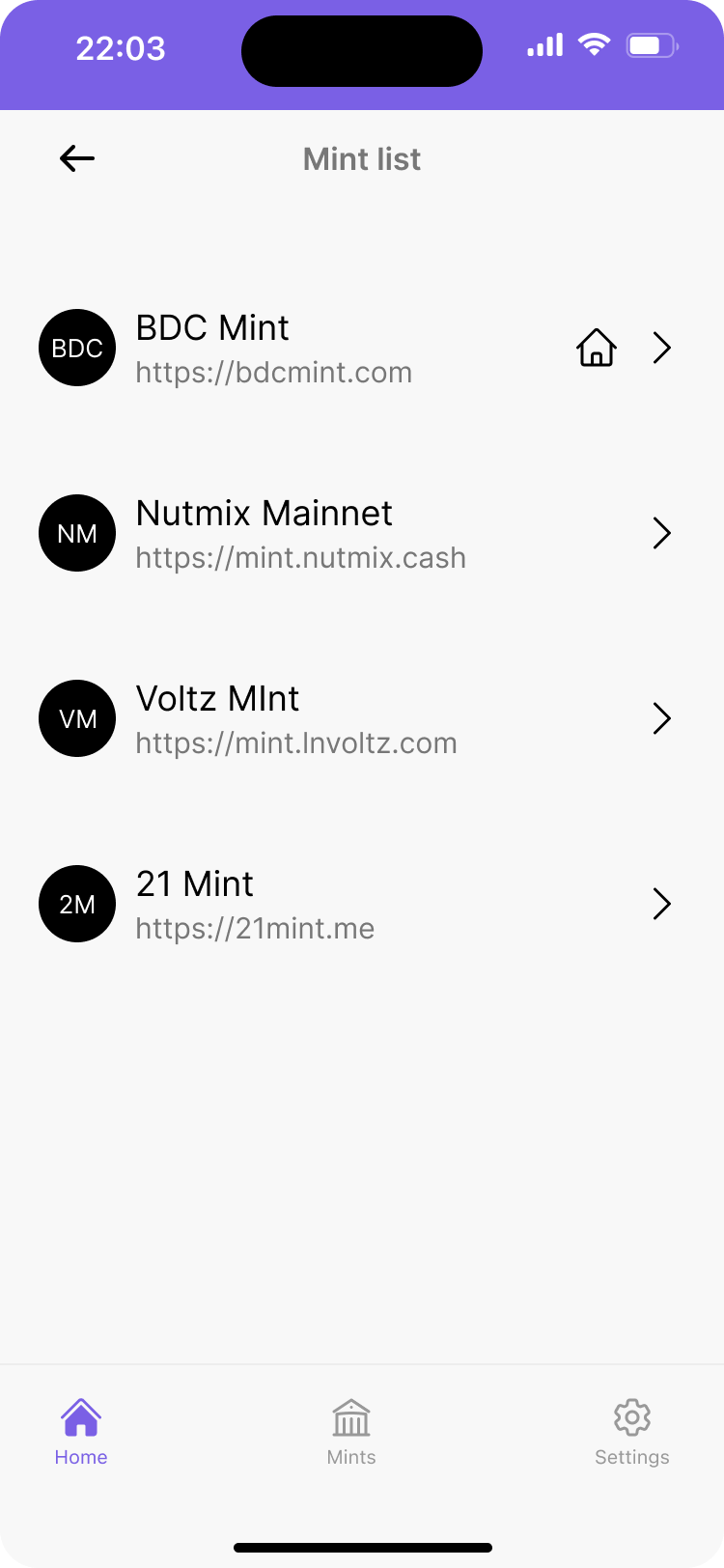Go back using the arrow icon
The width and height of the screenshot is (724, 1568).
tap(77, 158)
